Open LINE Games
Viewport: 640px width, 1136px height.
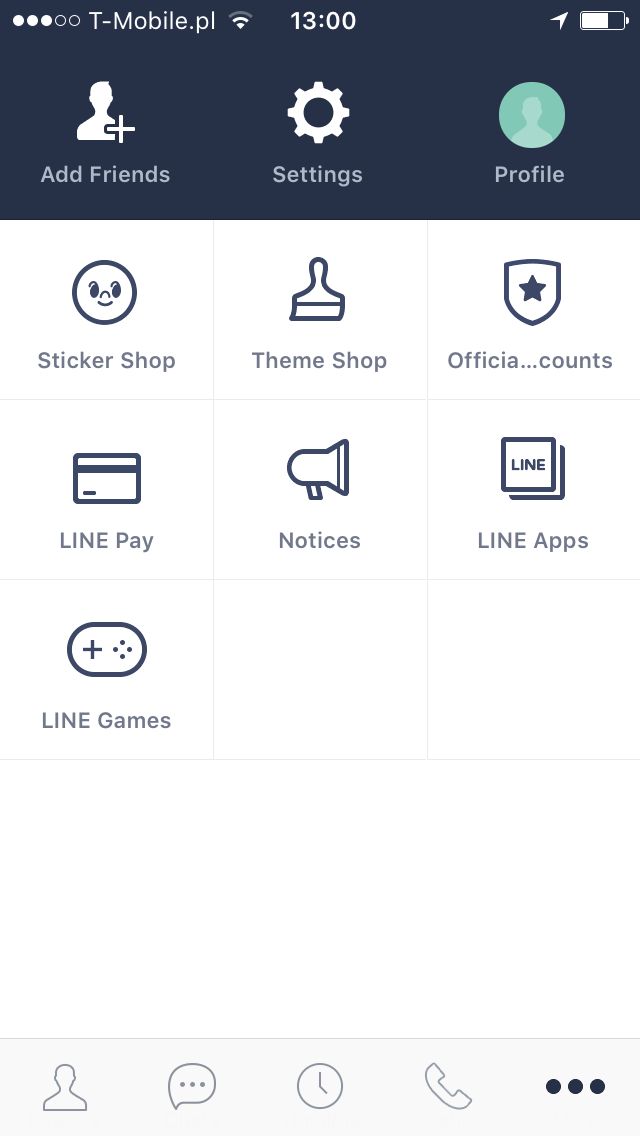click(x=106, y=670)
